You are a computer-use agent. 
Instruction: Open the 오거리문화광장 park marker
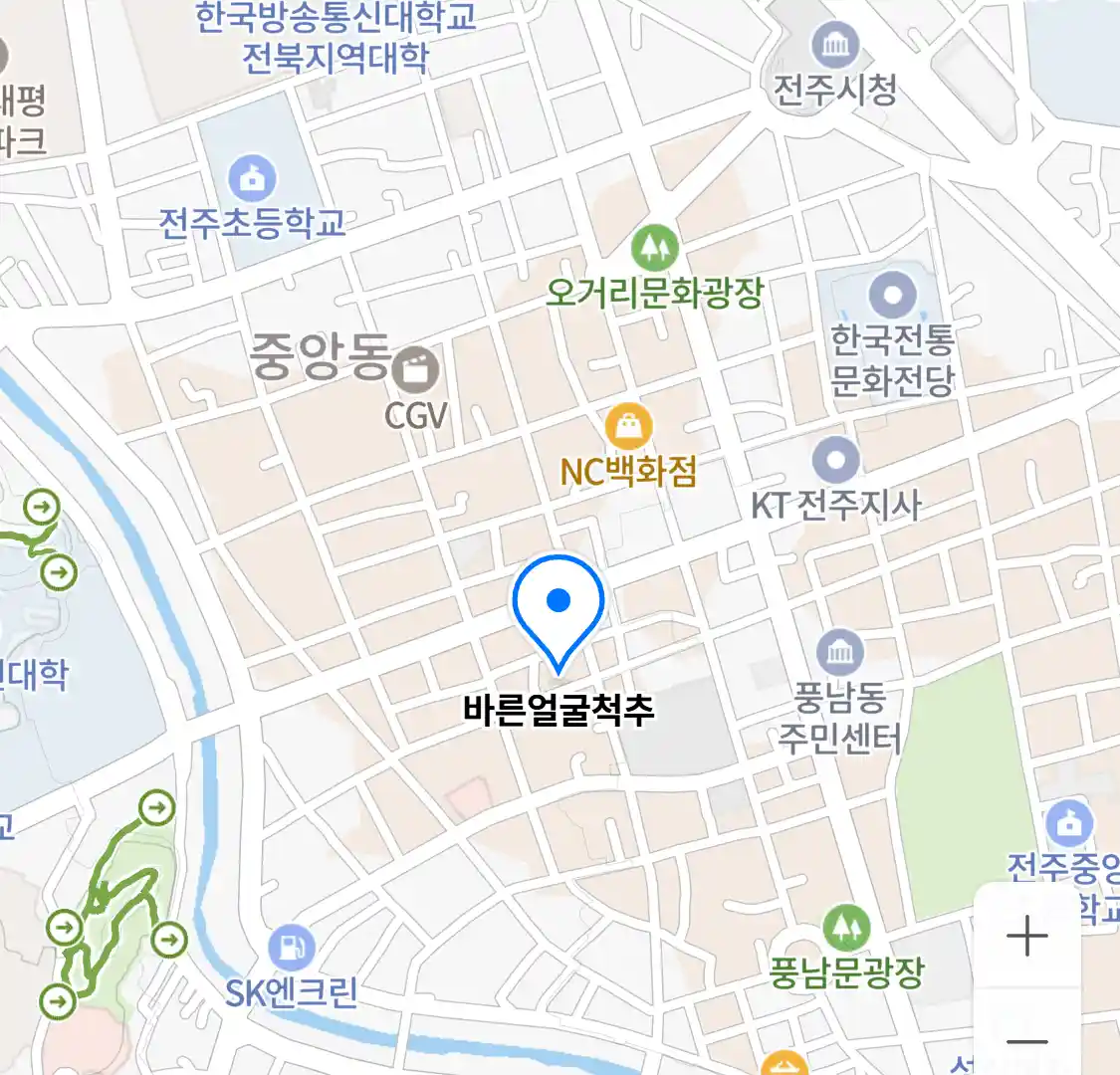[654, 249]
